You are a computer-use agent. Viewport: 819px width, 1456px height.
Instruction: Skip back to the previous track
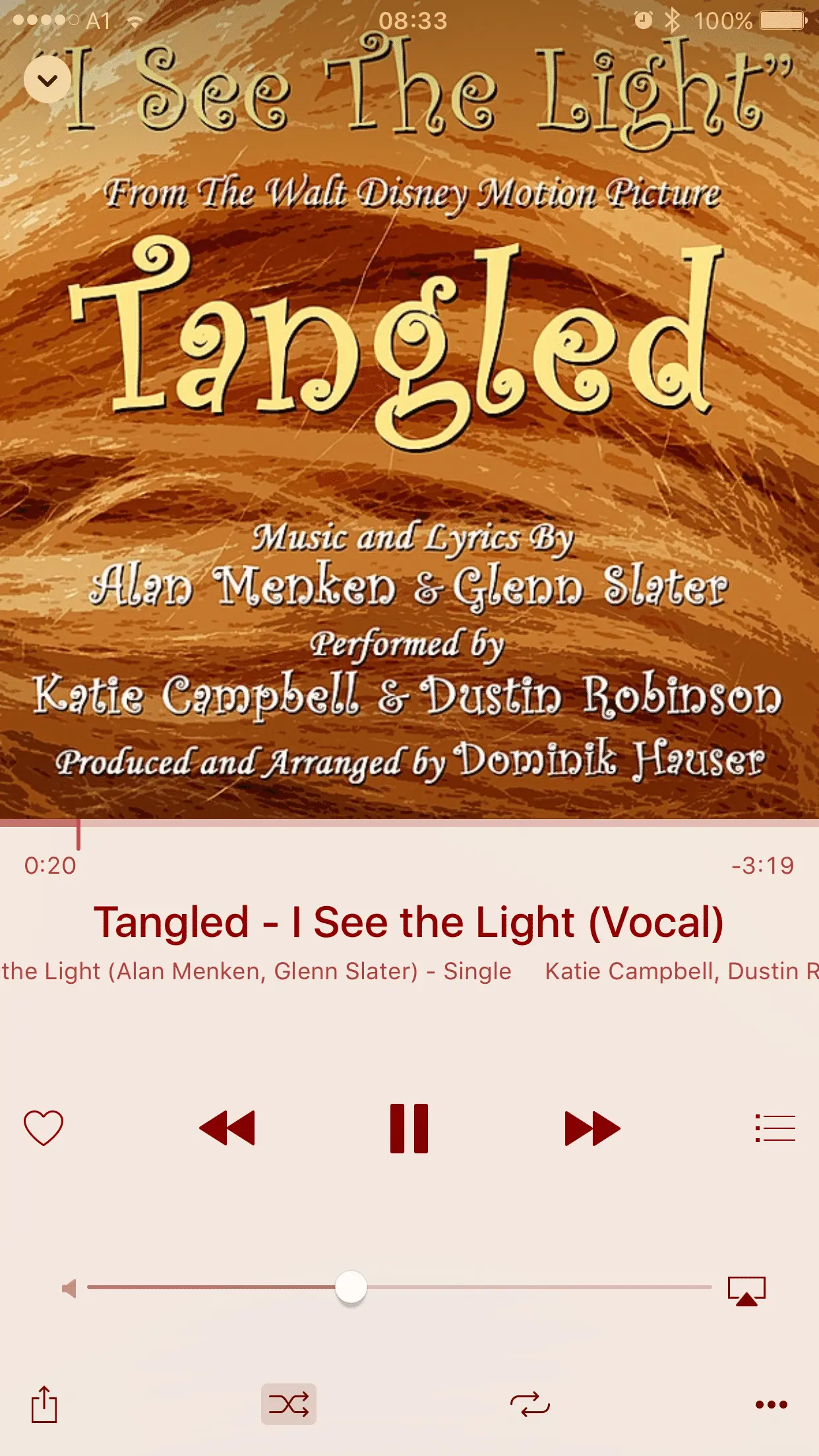[x=227, y=1128]
